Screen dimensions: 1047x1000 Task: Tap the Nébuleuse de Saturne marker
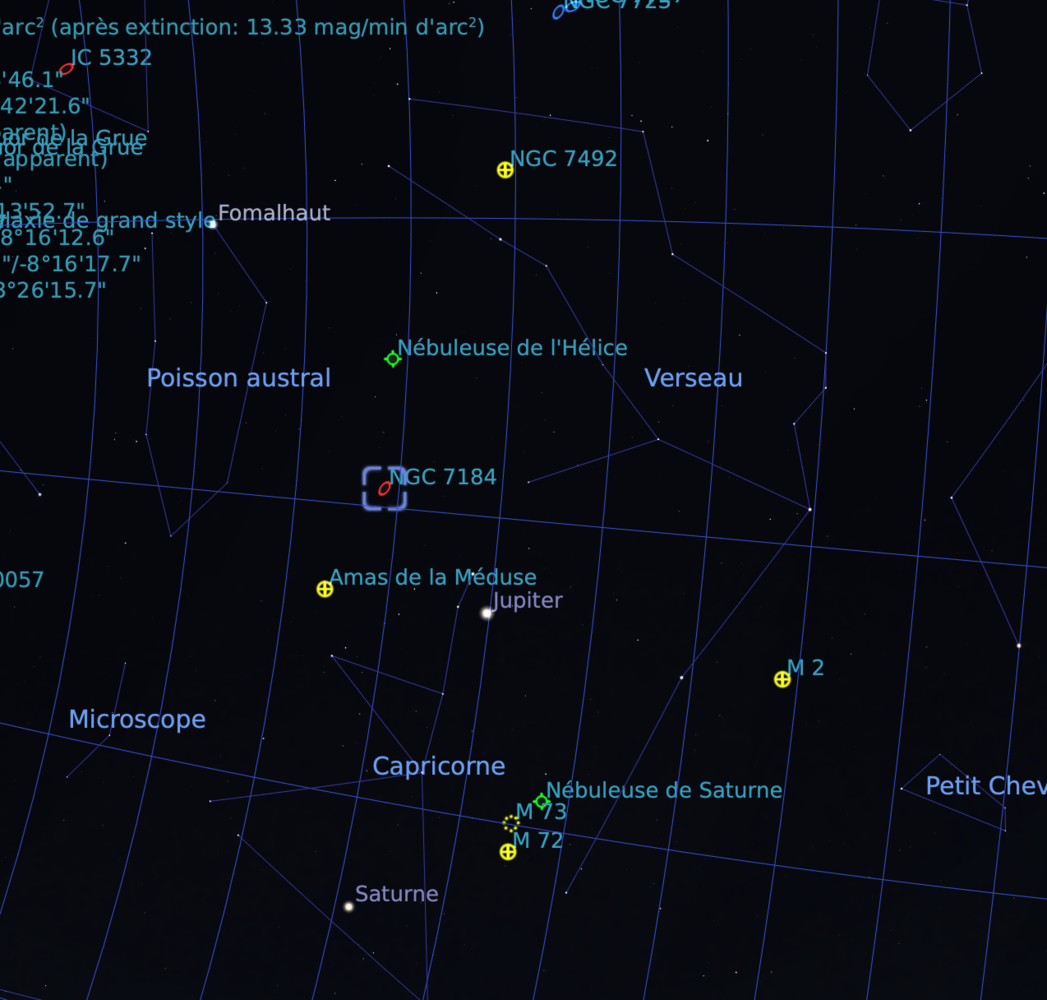pos(542,801)
